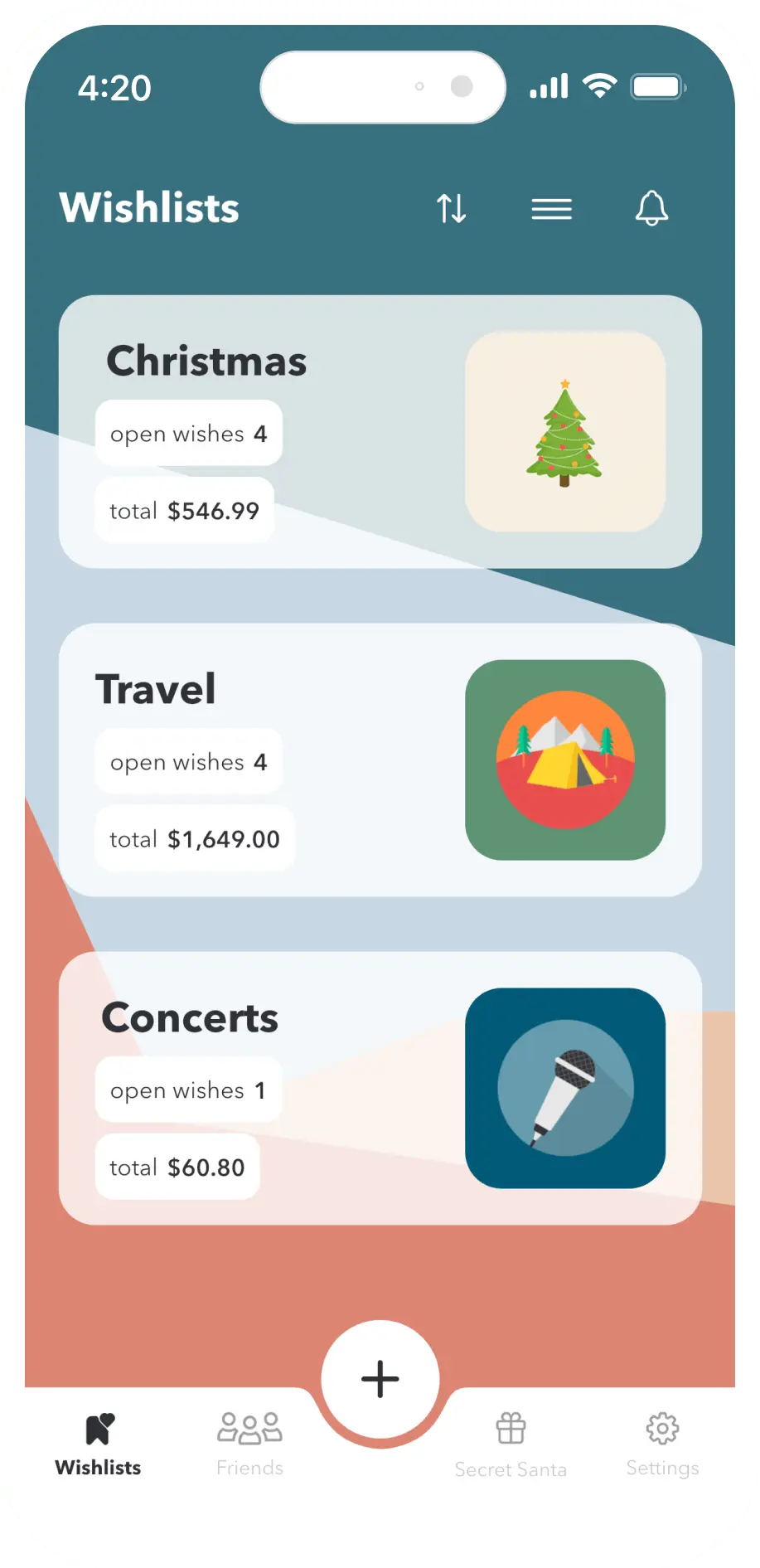Tap the plus icon to add wishlist

click(380, 1378)
